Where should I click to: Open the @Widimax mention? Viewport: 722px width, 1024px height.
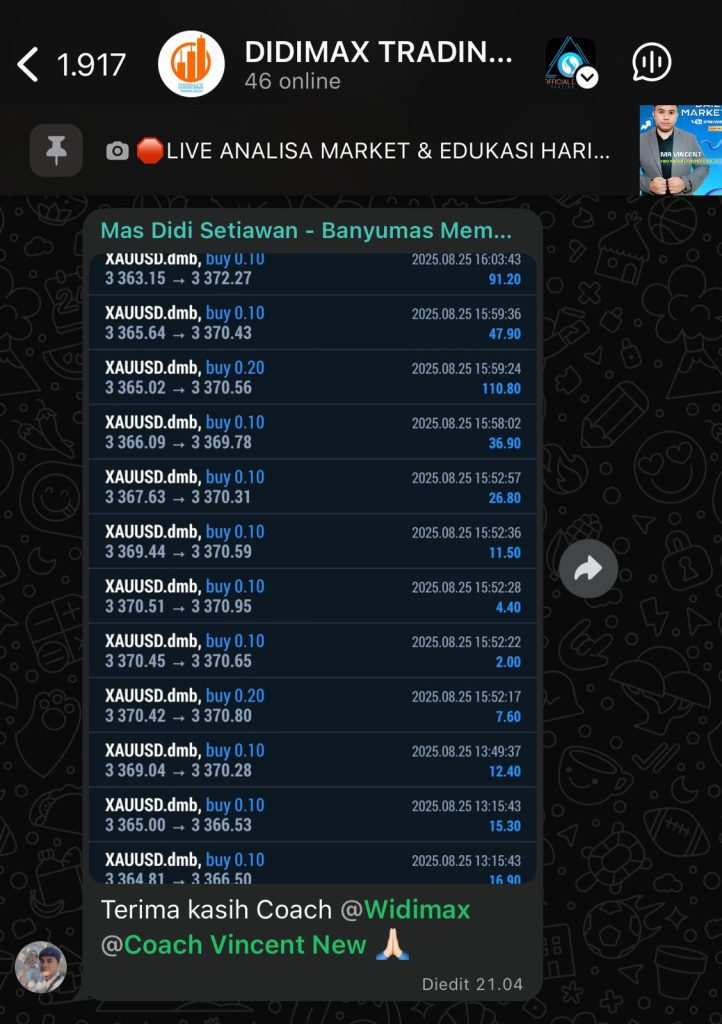pyautogui.click(x=417, y=910)
